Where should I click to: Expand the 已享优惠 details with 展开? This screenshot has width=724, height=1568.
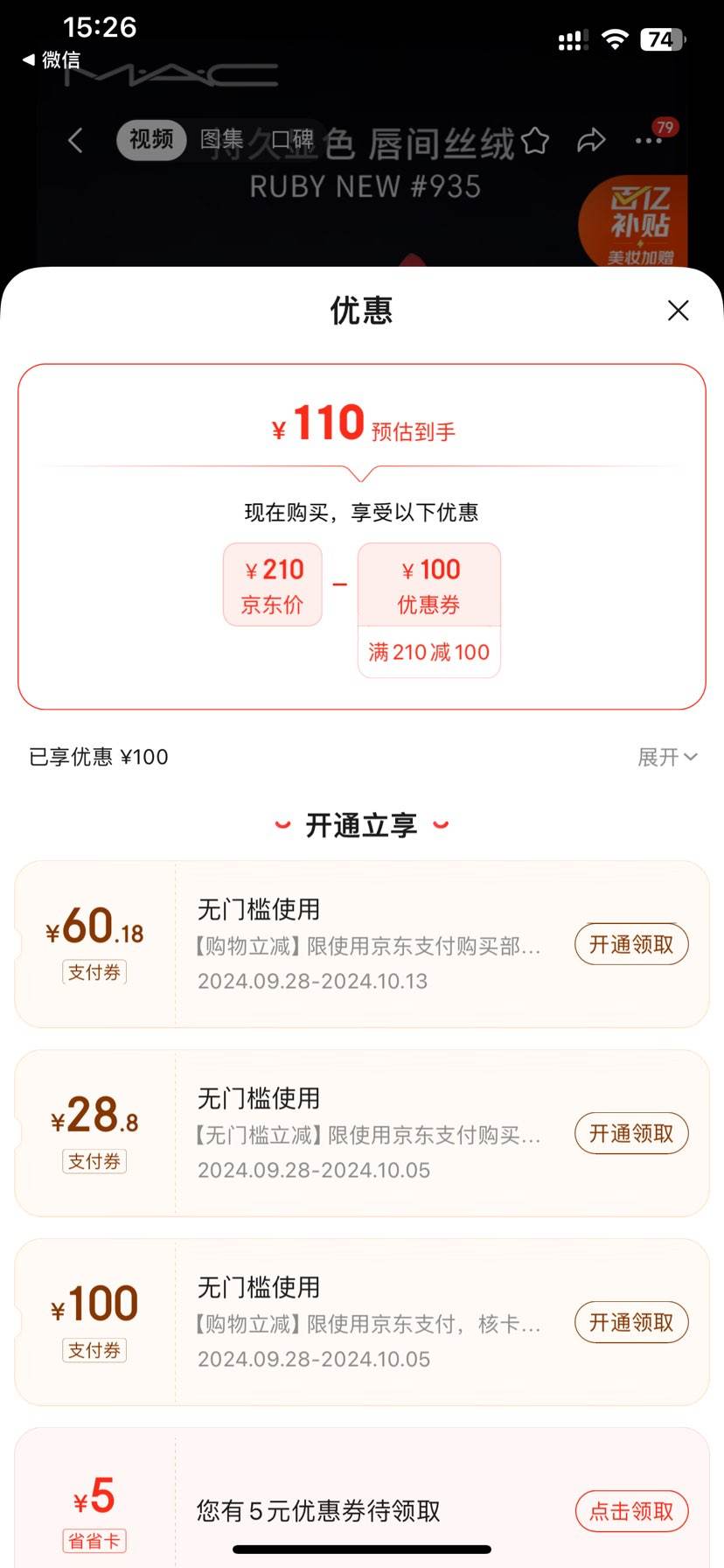tap(667, 757)
